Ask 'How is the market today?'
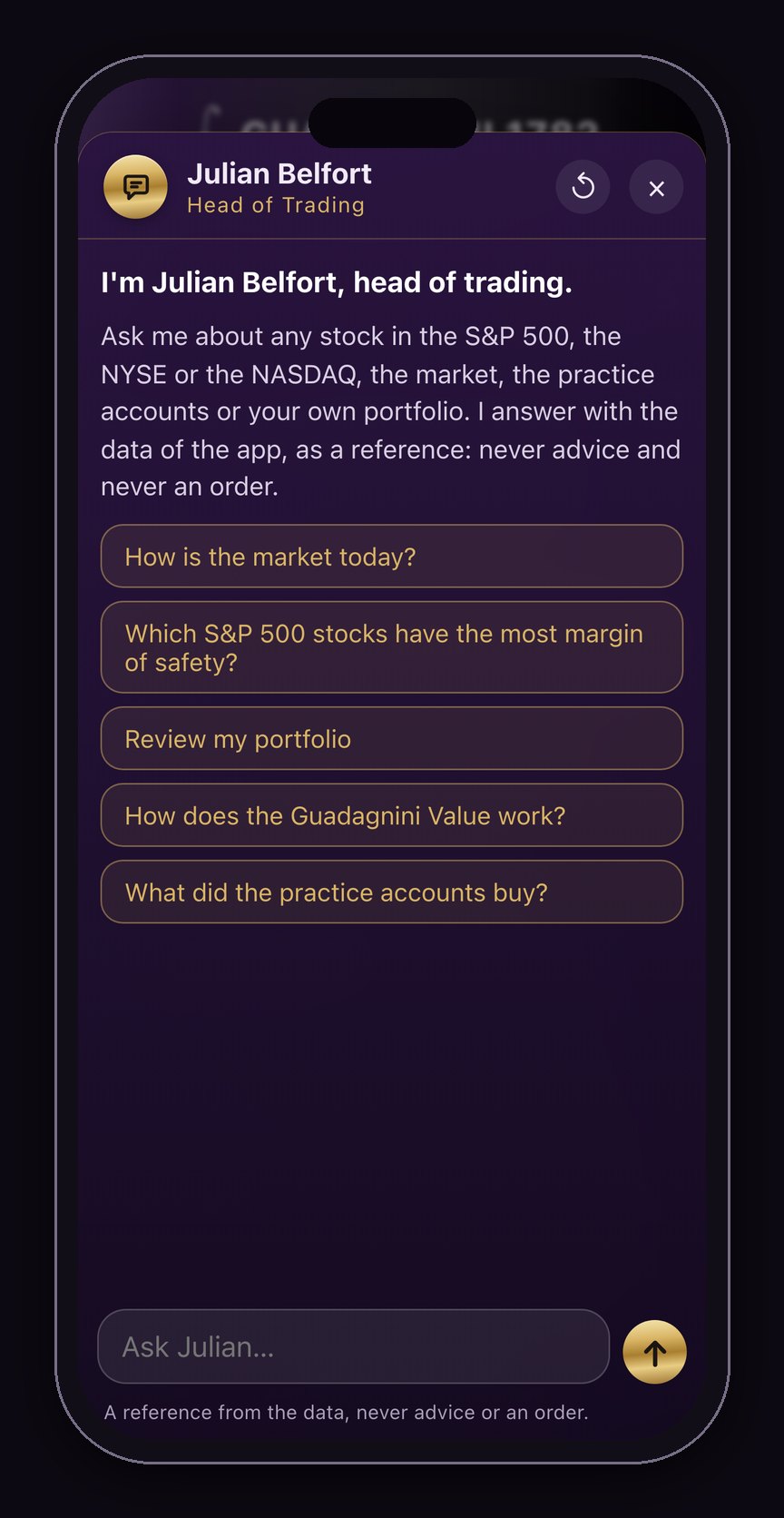The width and height of the screenshot is (784, 1518). 391,557
